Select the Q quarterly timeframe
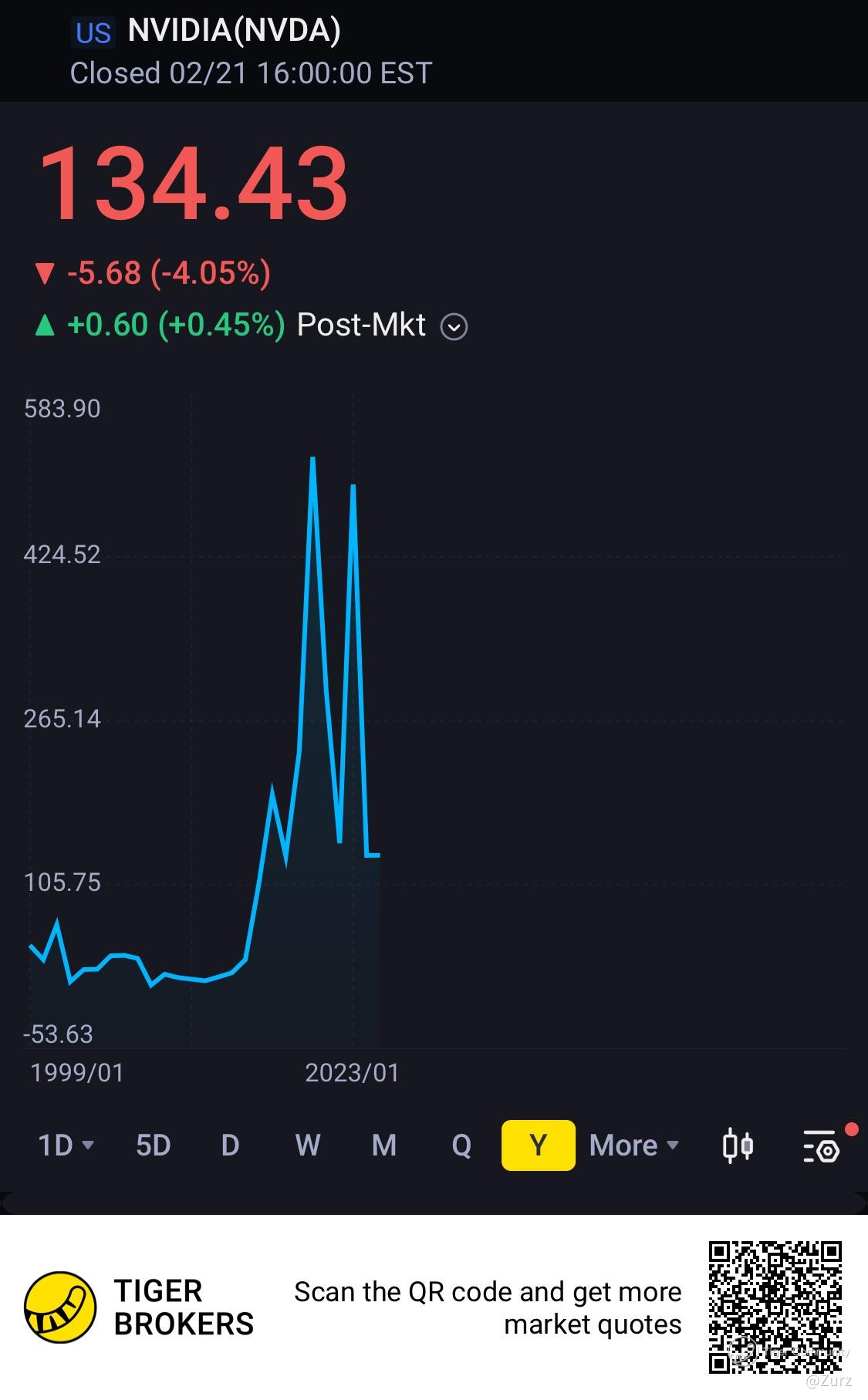 point(461,1145)
